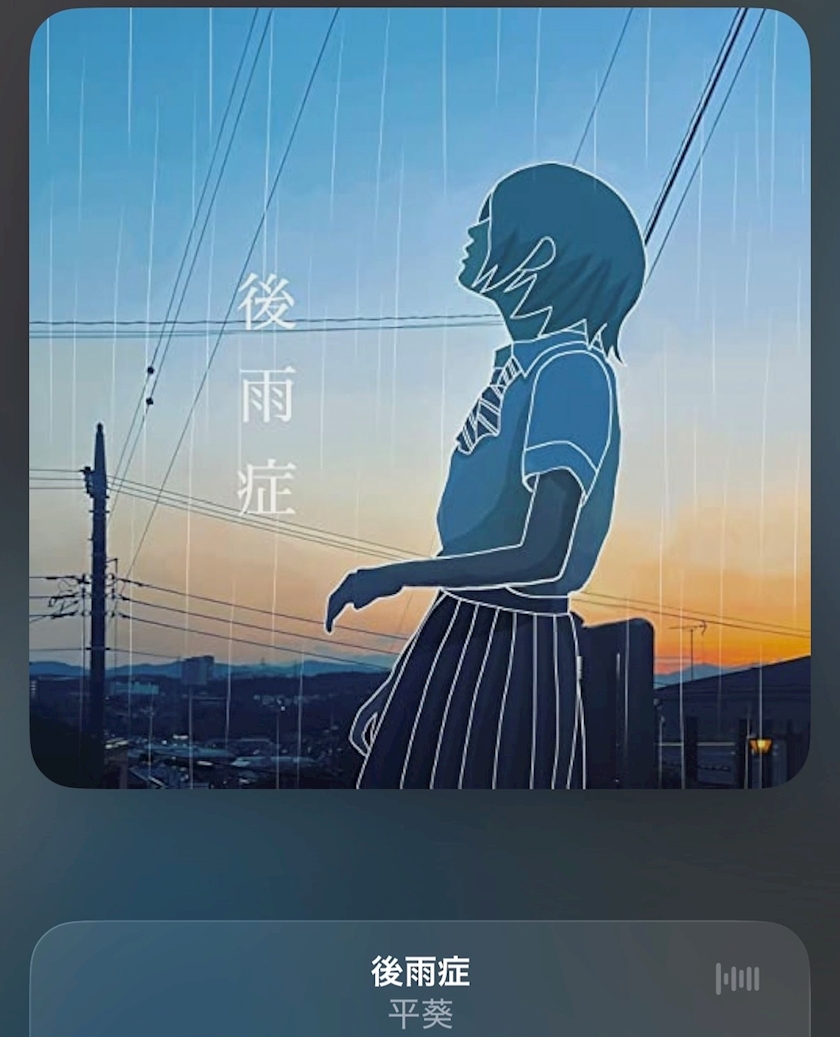The height and width of the screenshot is (1037, 840).
Task: Tap the 後雨症 album artwork
Action: click(420, 398)
